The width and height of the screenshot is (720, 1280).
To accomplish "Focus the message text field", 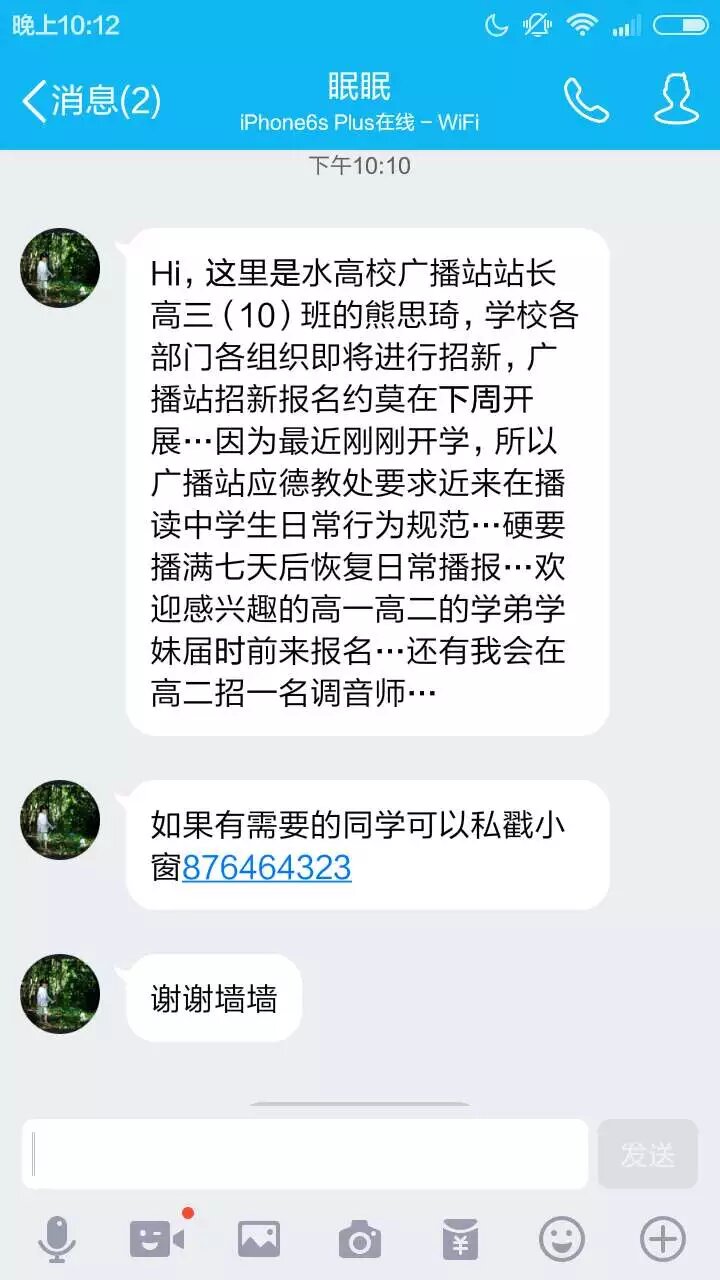I will pyautogui.click(x=305, y=1154).
